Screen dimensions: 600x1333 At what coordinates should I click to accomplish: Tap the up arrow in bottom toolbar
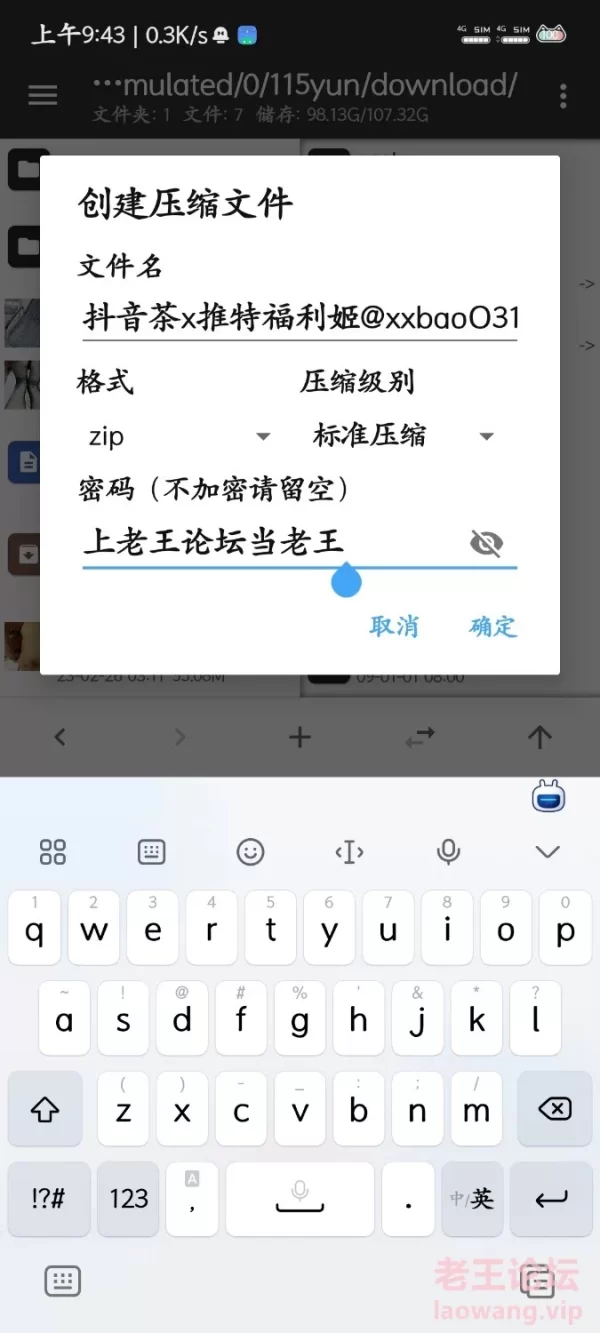[x=540, y=738]
